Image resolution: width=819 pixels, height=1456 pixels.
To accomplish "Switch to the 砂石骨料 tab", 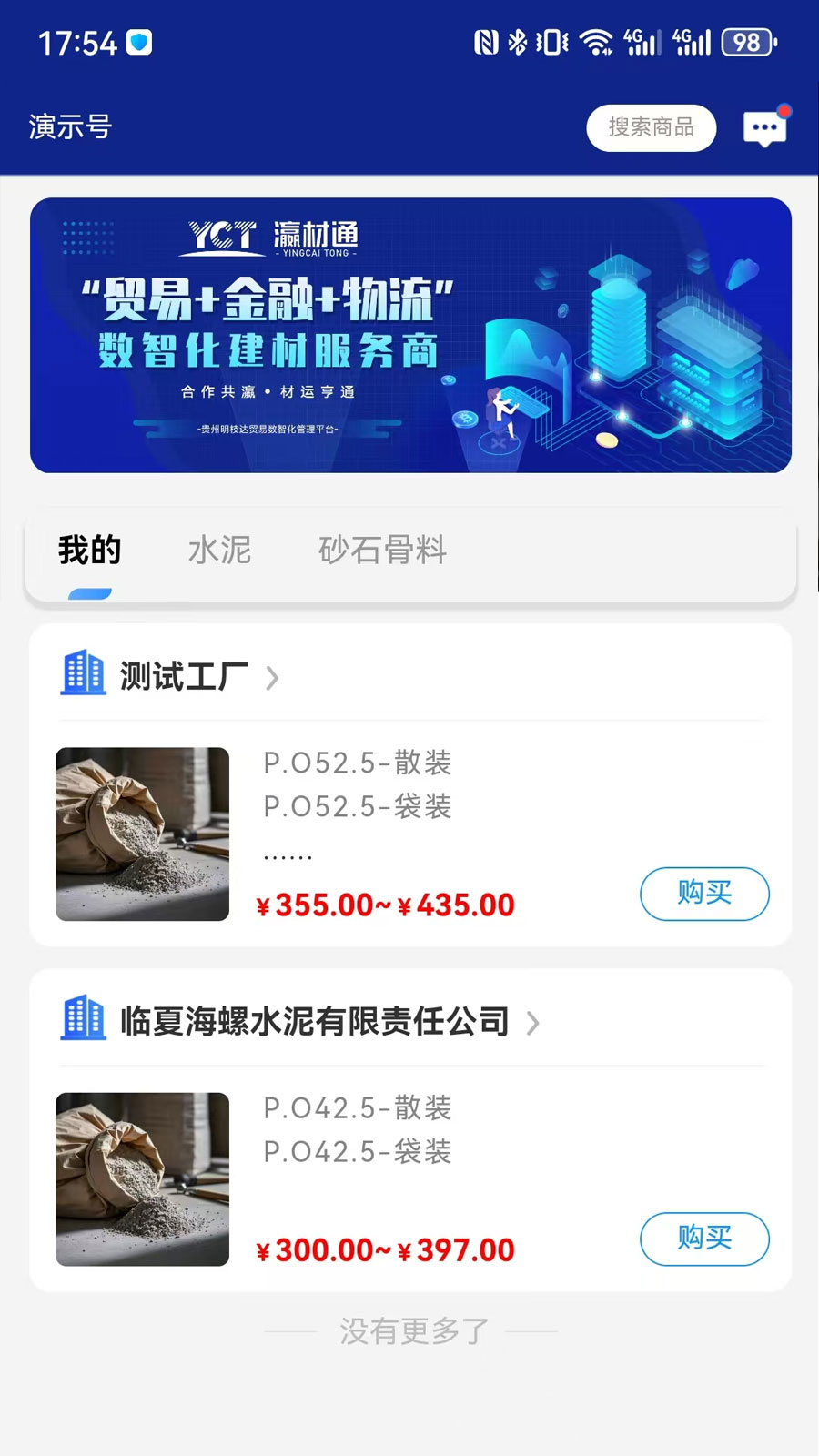I will click(382, 550).
